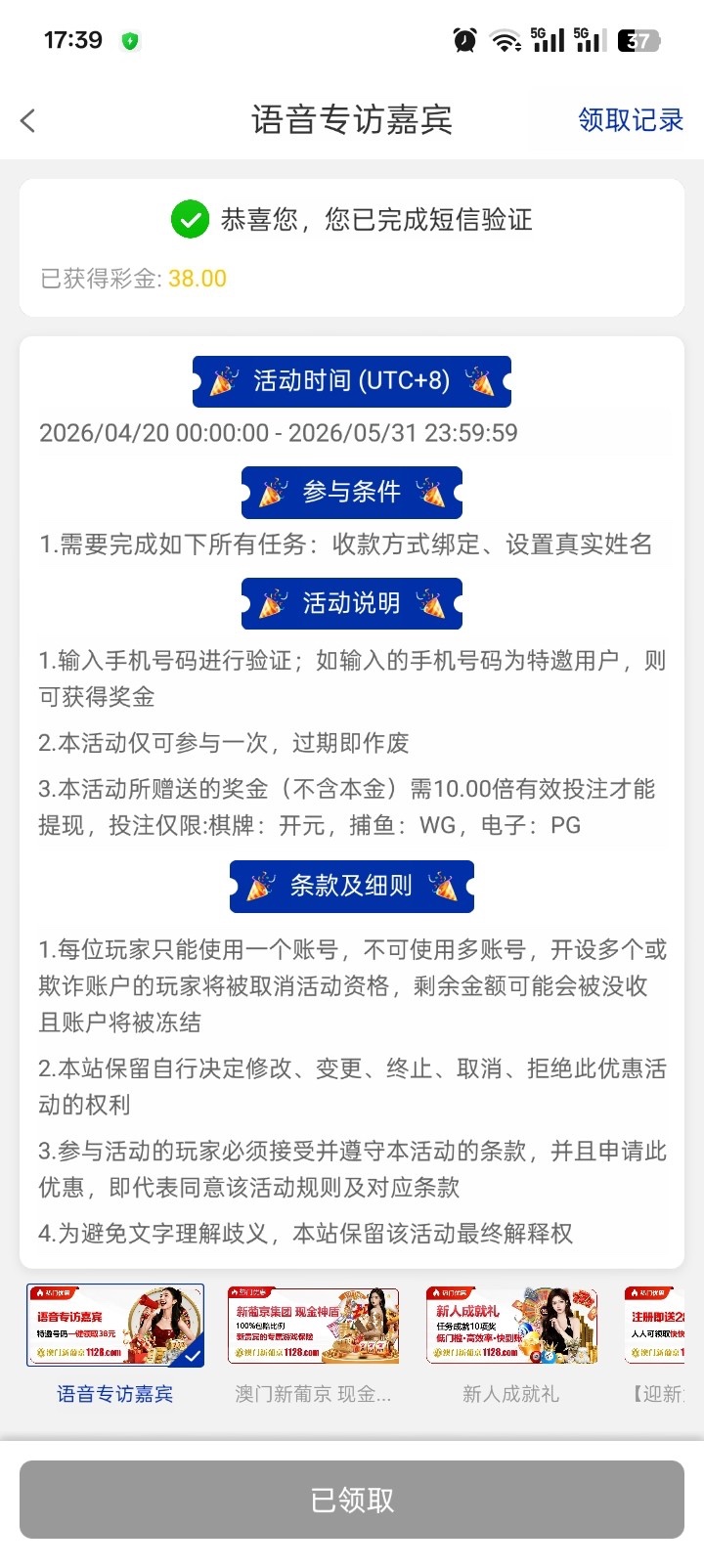Open 领取记录 claim records
The image size is (704, 1568).
coord(630,120)
